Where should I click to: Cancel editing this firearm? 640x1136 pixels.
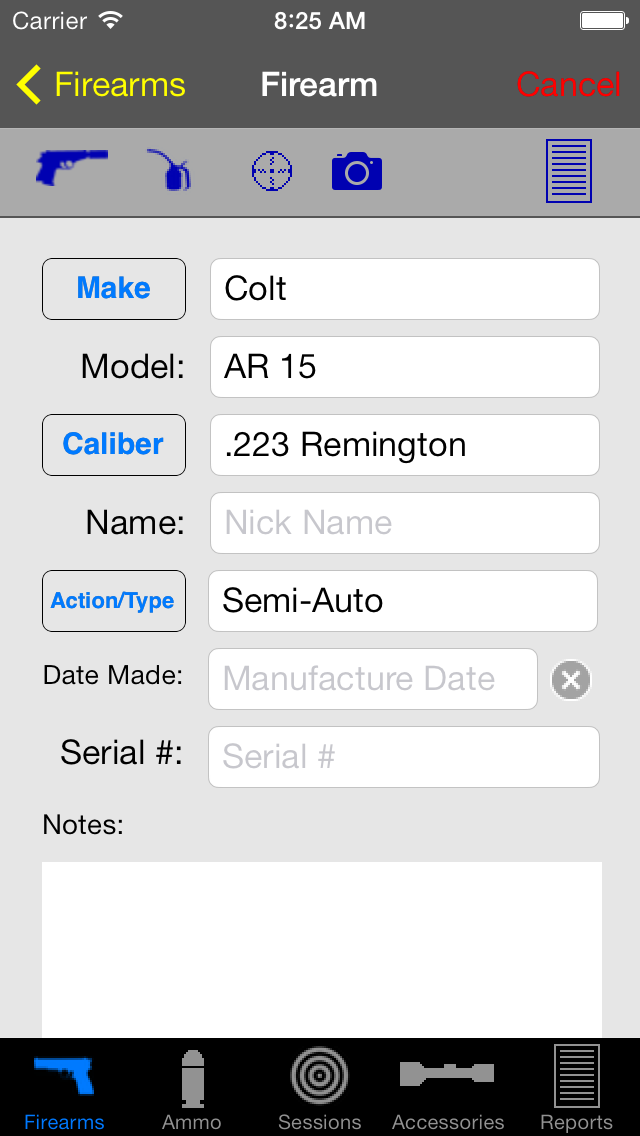click(x=568, y=86)
